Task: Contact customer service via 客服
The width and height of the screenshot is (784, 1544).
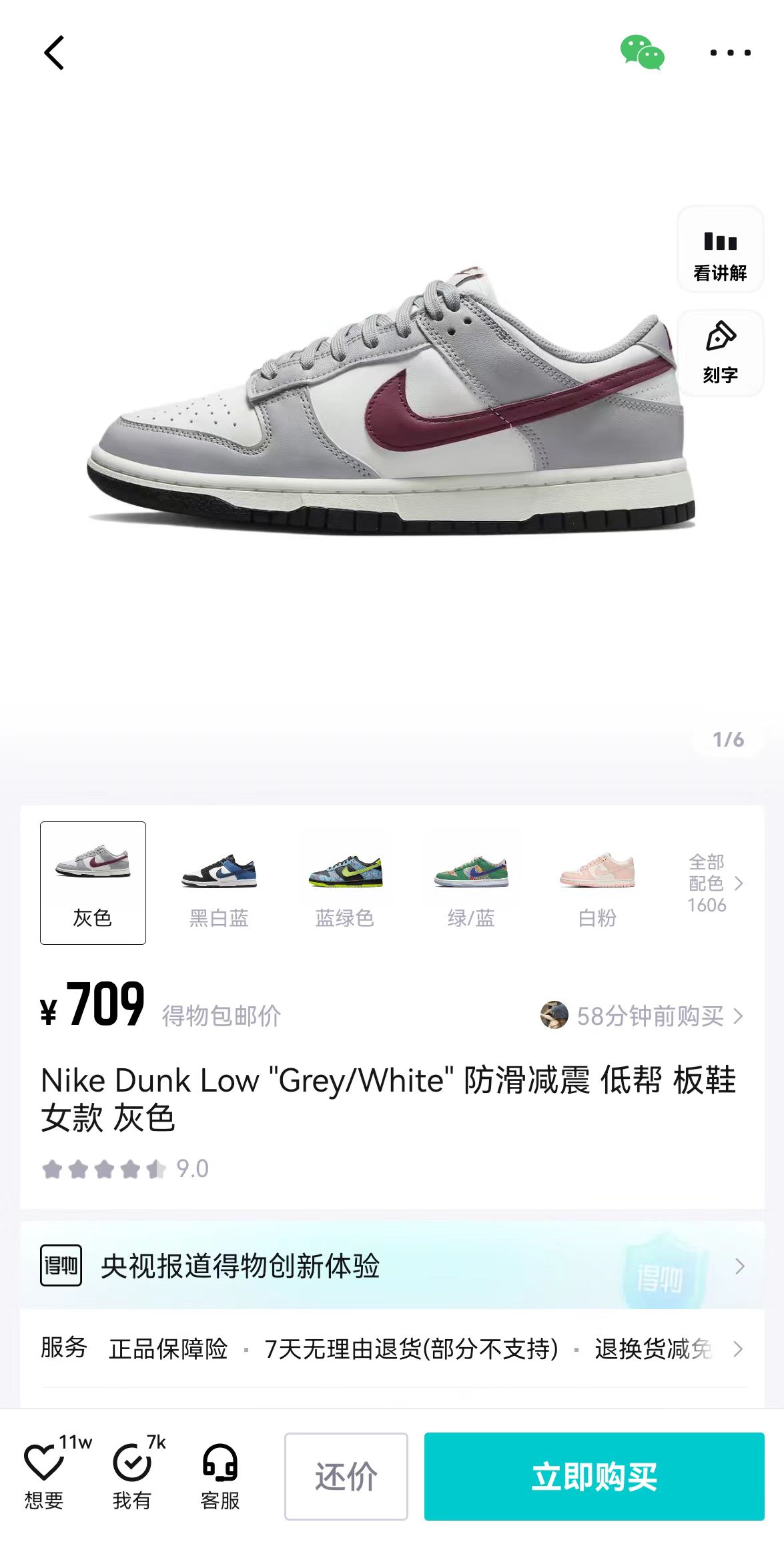Action: click(220, 1476)
